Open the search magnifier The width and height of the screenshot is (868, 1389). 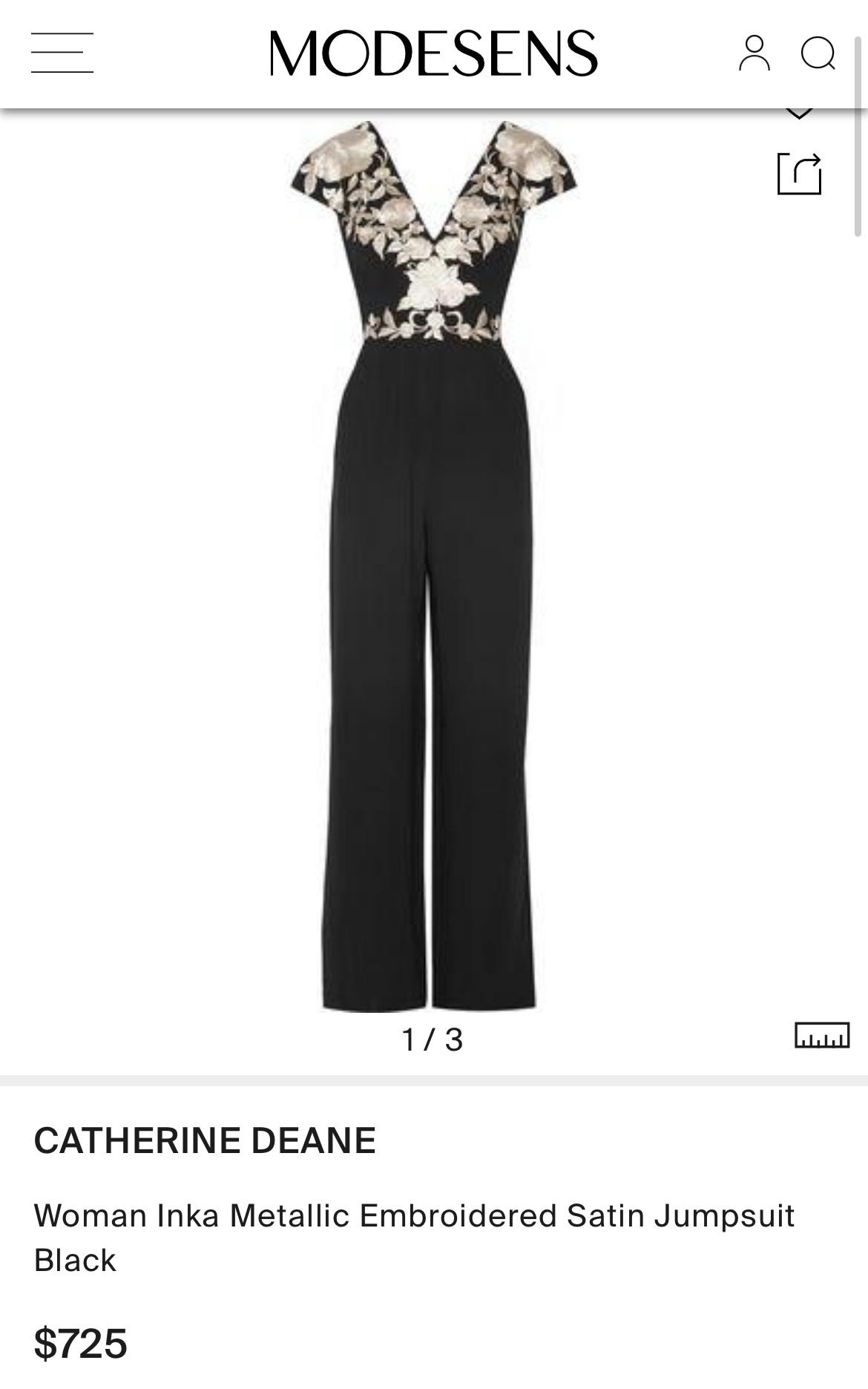point(818,53)
